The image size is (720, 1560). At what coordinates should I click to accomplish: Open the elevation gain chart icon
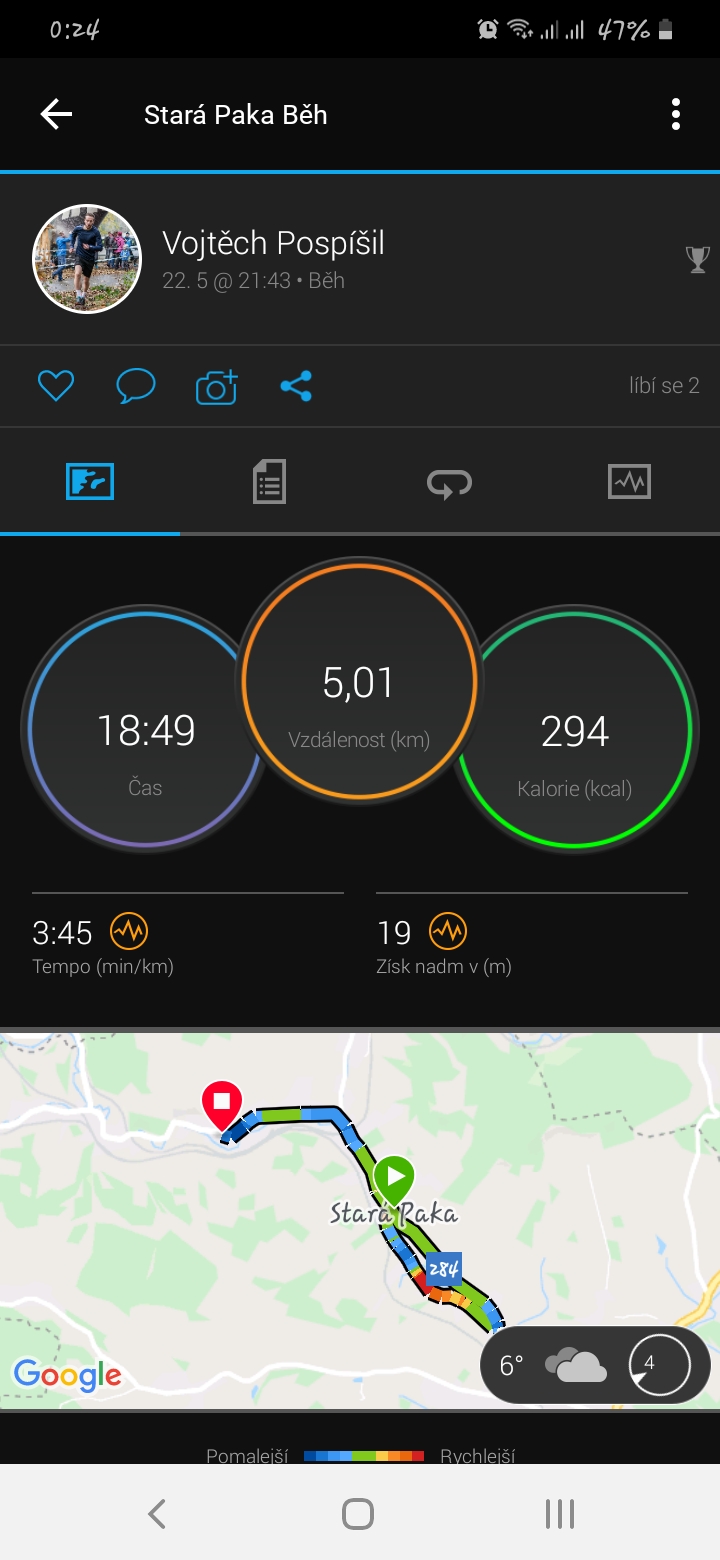click(x=447, y=932)
